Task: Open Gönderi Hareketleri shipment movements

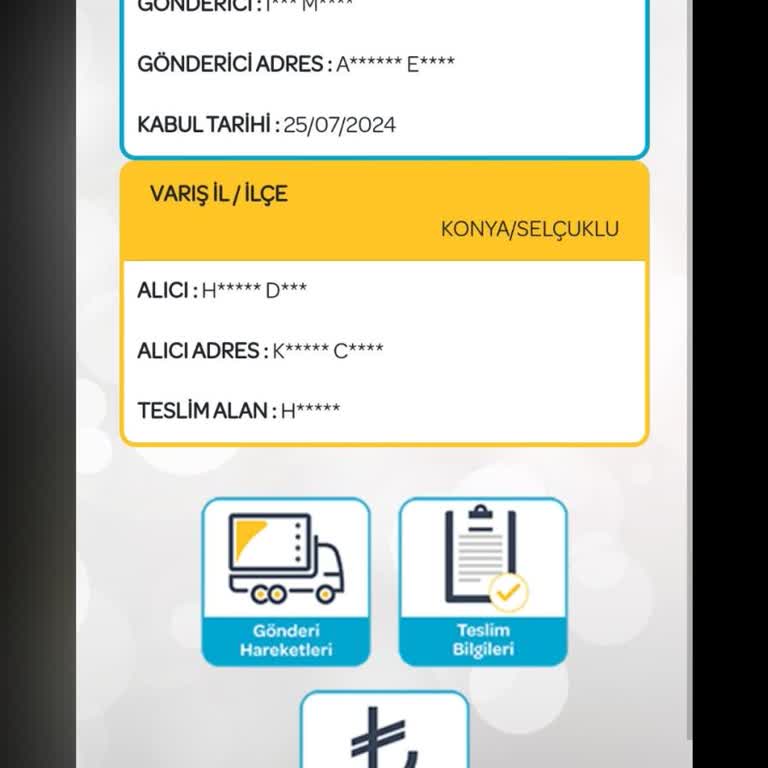Action: point(286,582)
